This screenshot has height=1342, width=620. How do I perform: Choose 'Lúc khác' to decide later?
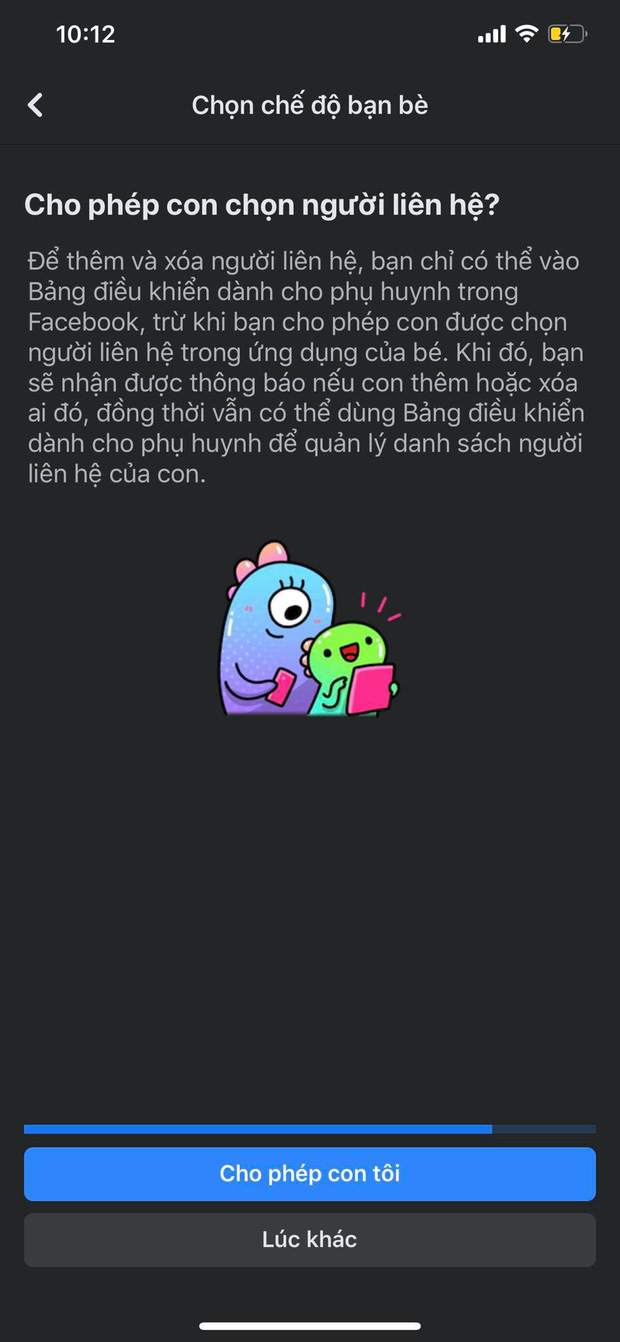[x=310, y=1240]
